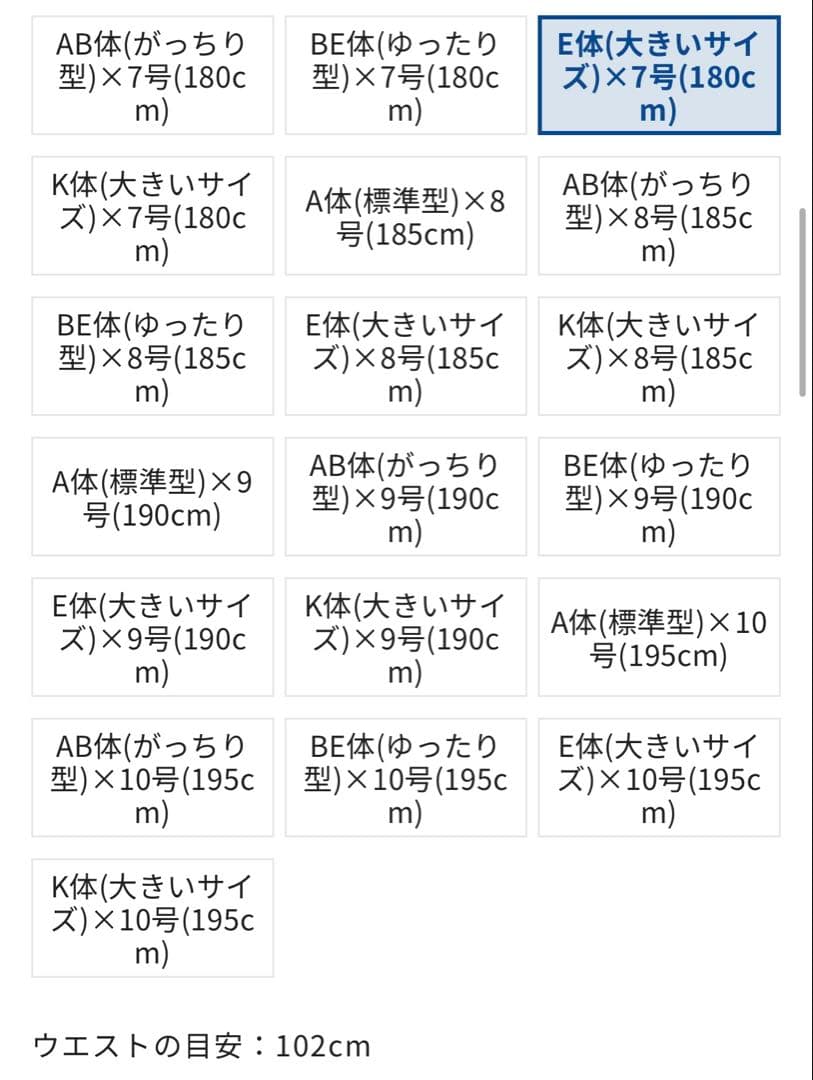Viewport: 813px width, 1080px height.
Task: Select AB体(がっちり型)×9号(190cm)
Action: pos(405,497)
